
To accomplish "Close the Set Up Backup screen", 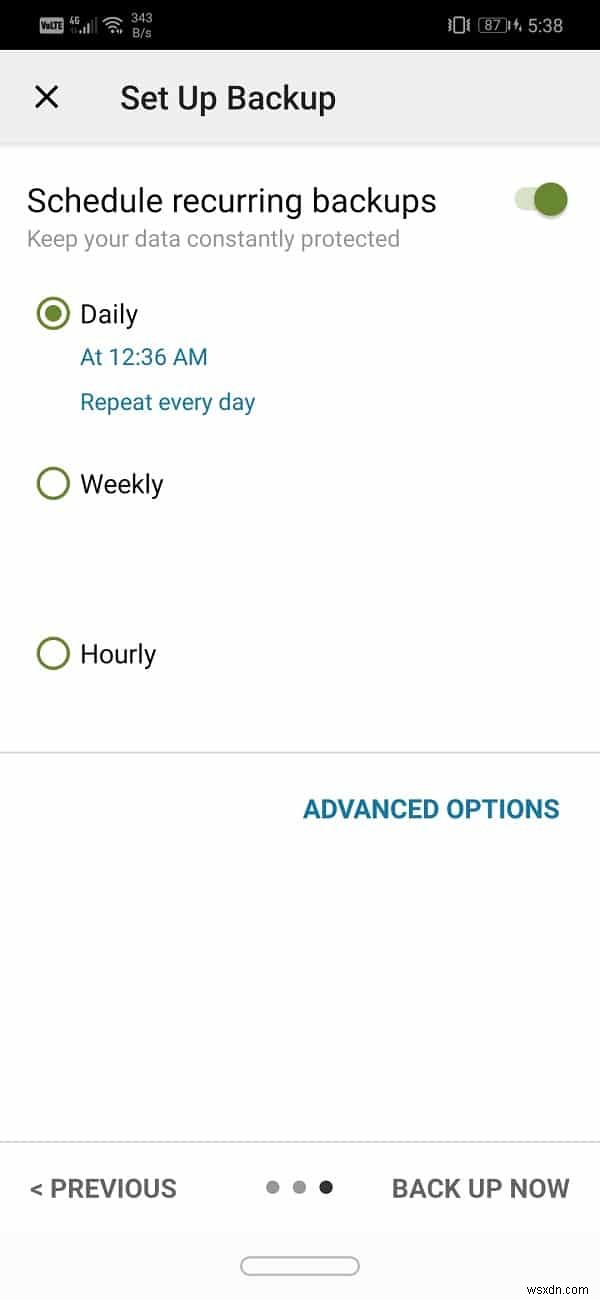I will click(x=47, y=97).
